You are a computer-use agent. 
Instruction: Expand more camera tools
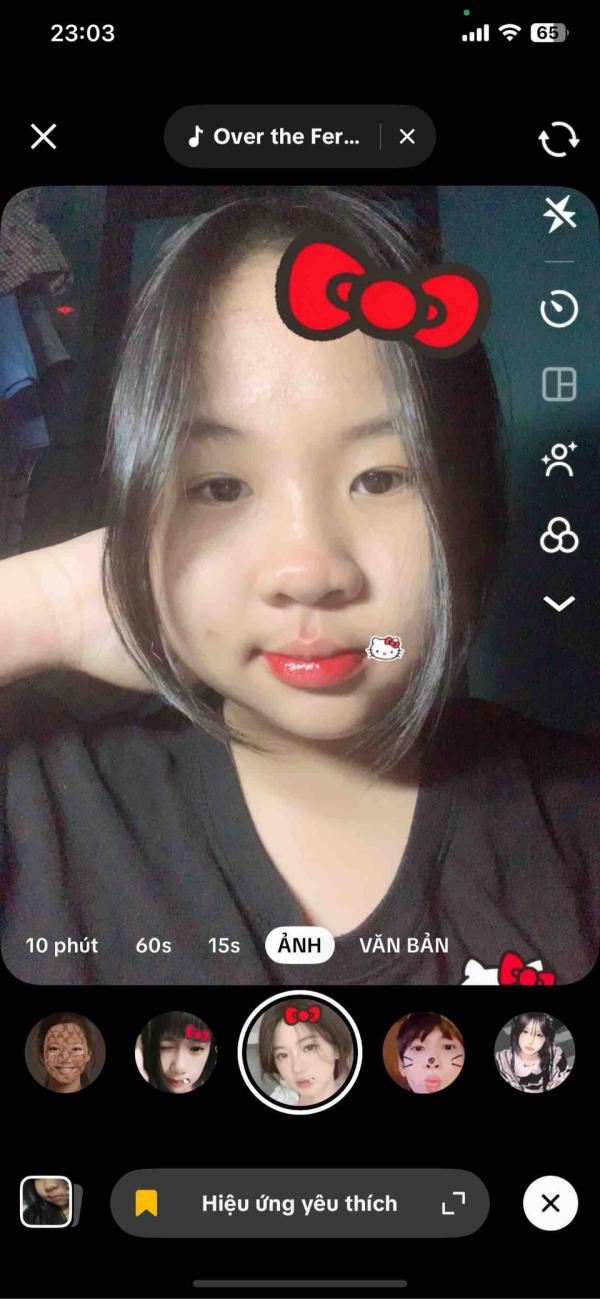click(559, 603)
